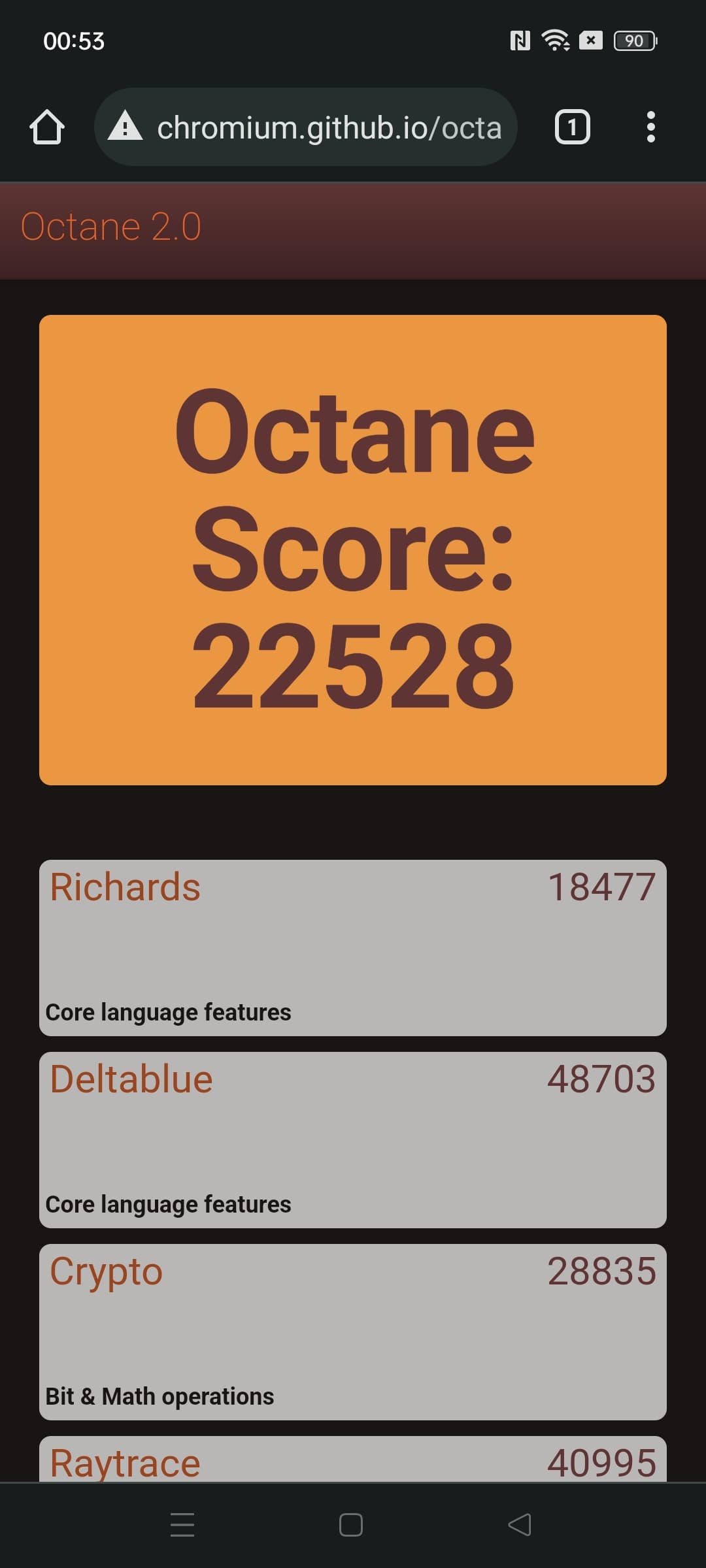The image size is (706, 1568).
Task: Go to the browser home page
Action: coord(47,127)
